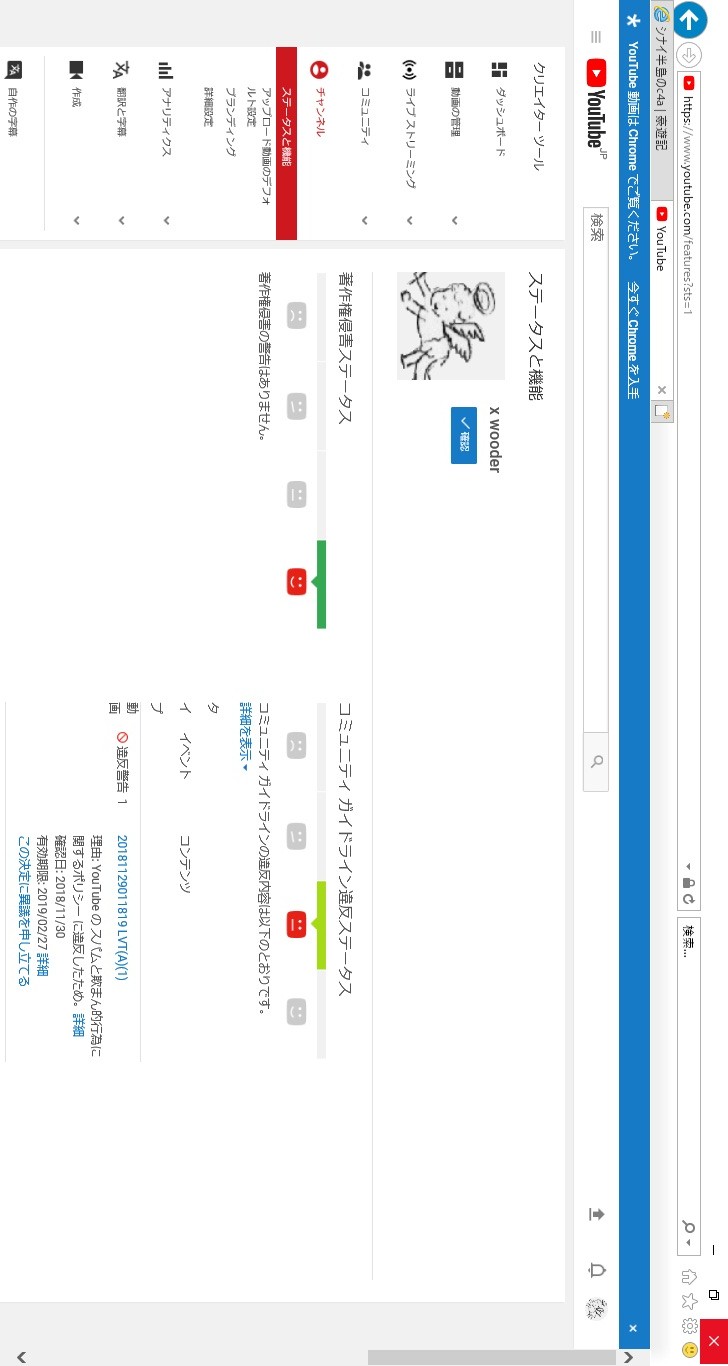The height and width of the screenshot is (1366, 728).
Task: Tap the YouTube search field
Action: pos(596,480)
